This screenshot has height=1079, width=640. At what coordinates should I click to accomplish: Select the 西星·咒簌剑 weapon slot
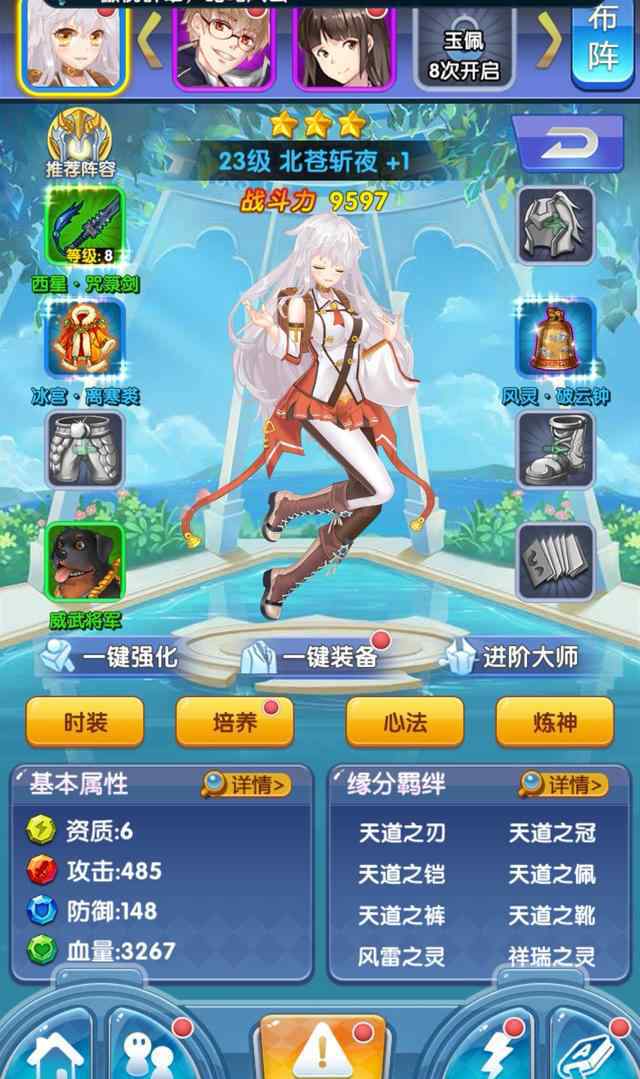(x=85, y=226)
